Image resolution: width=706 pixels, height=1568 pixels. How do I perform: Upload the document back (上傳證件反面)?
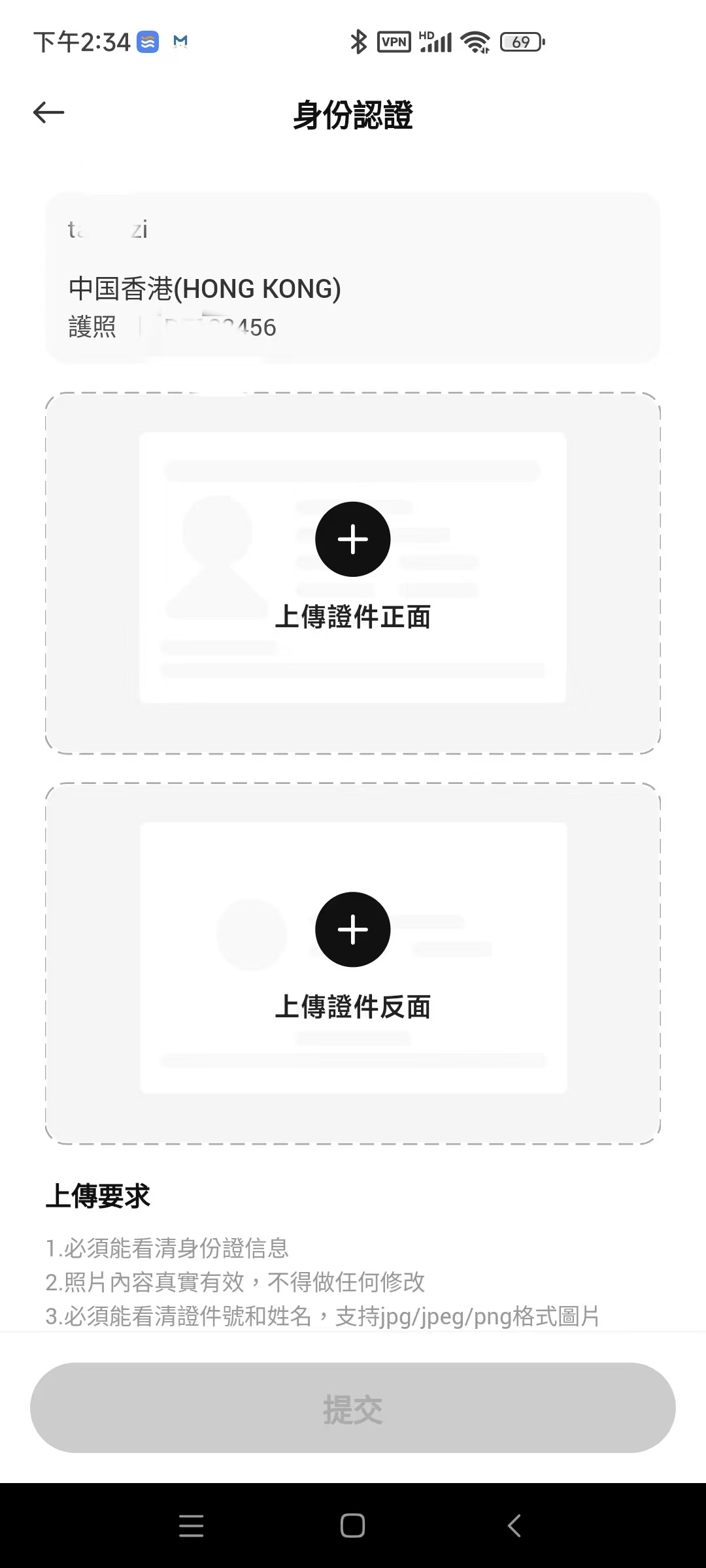click(x=353, y=930)
